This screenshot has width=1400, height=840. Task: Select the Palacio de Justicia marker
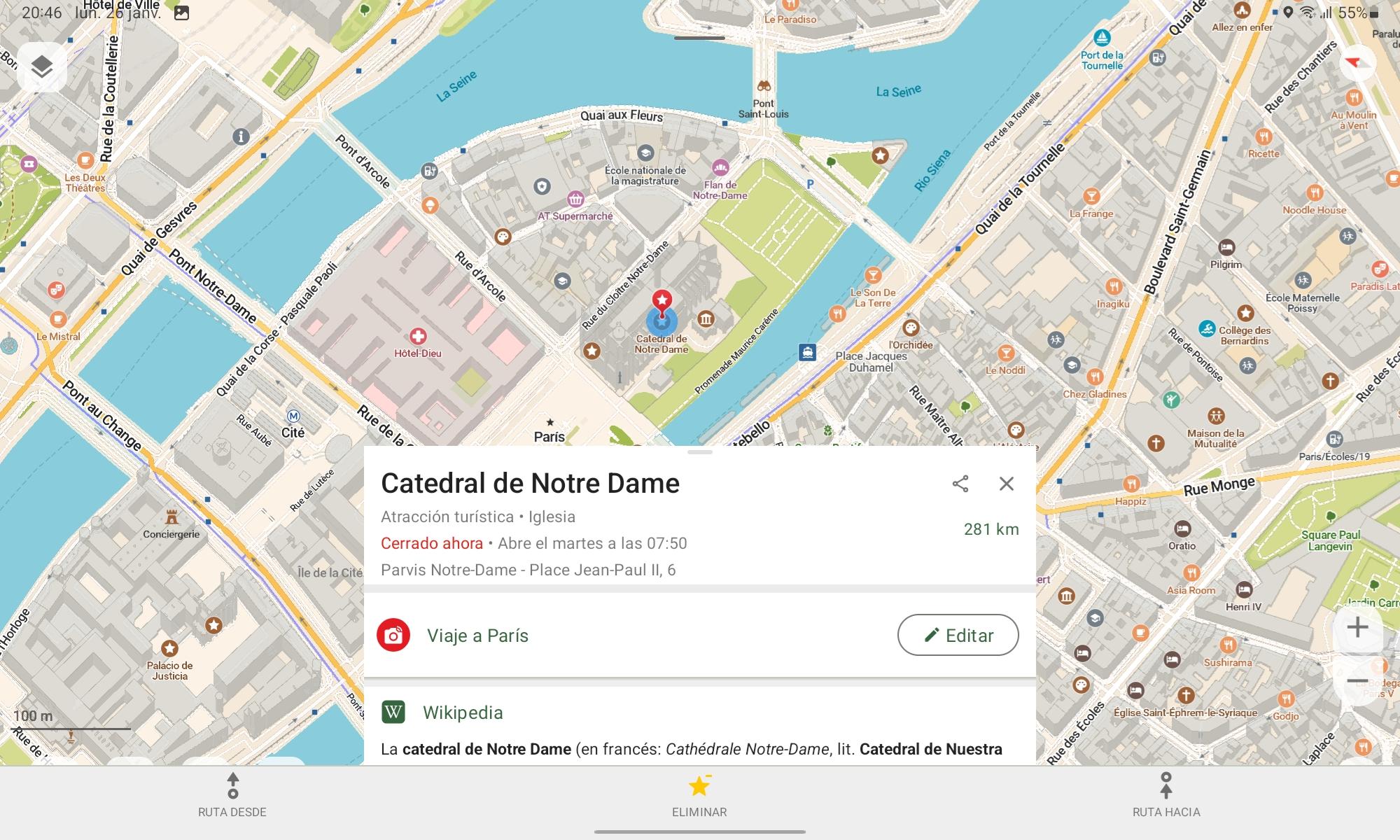pyautogui.click(x=169, y=648)
